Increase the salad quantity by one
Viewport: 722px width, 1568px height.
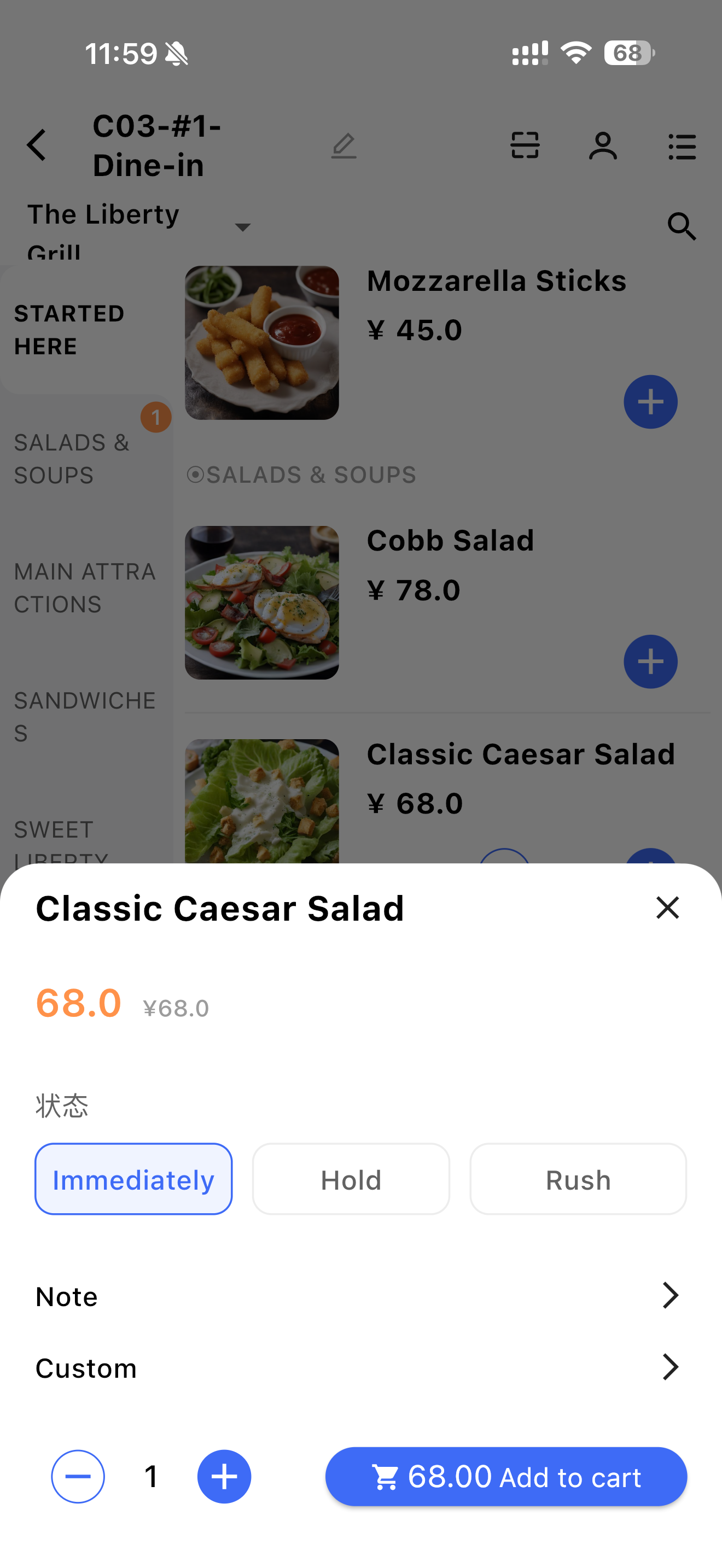pos(224,1476)
